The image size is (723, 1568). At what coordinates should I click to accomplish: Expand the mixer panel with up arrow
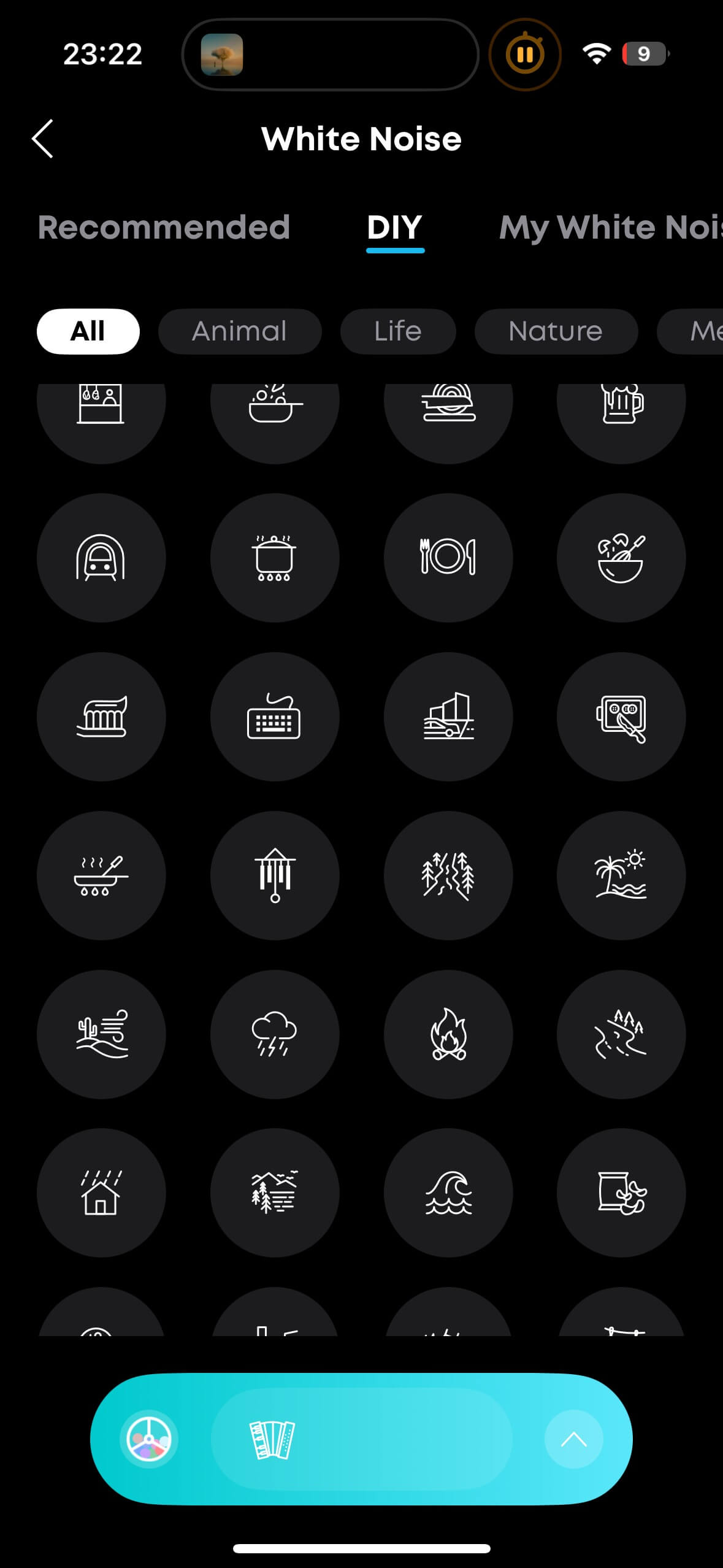click(573, 1439)
